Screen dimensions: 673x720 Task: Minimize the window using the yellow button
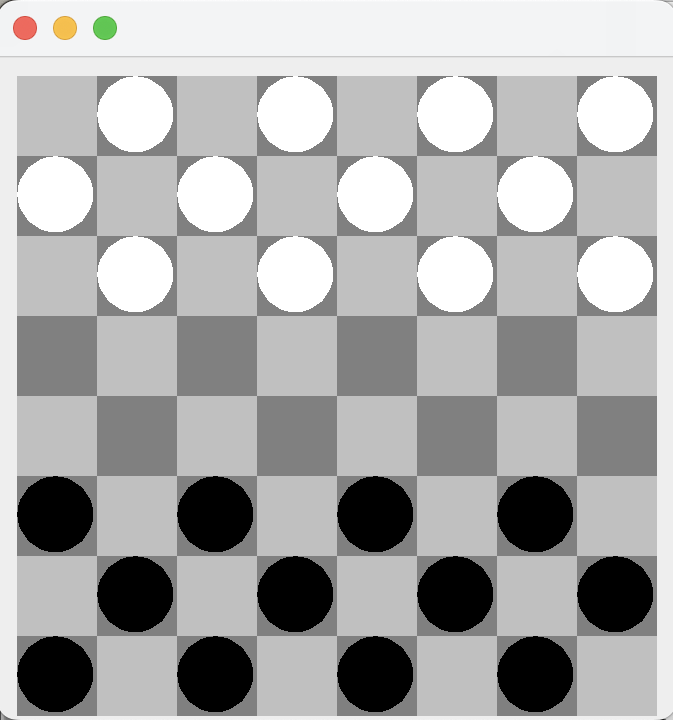(x=65, y=28)
